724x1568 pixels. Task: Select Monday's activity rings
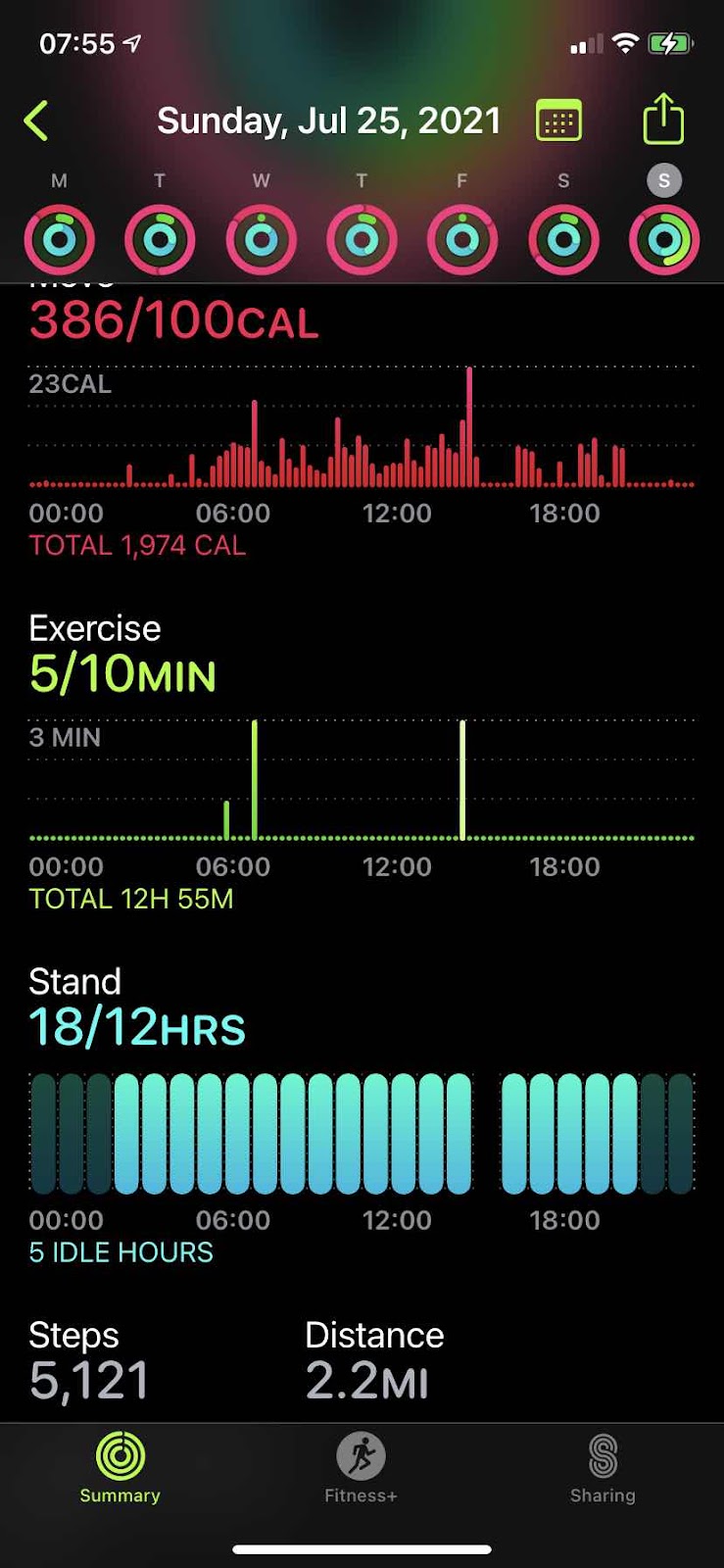tap(60, 239)
